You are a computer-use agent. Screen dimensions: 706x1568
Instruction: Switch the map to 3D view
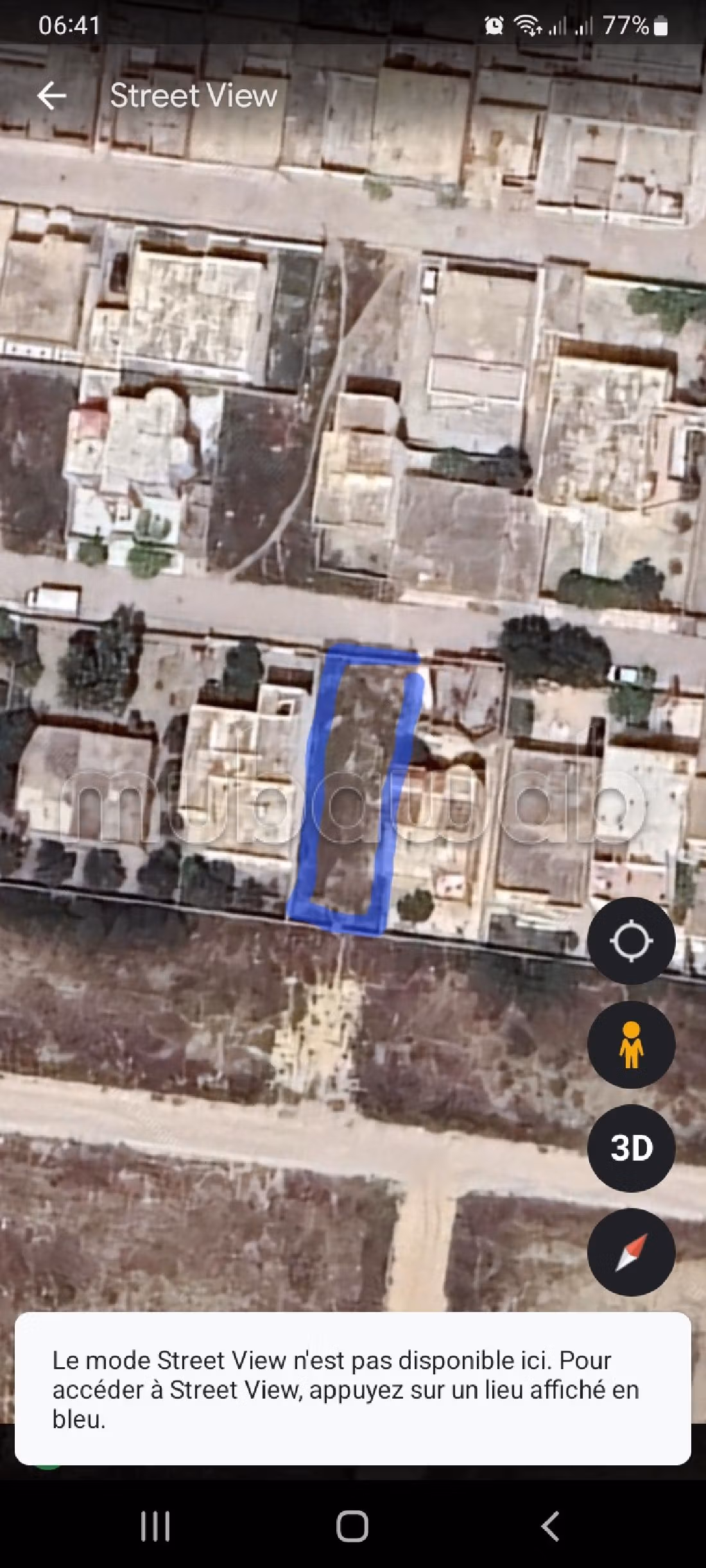point(631,1148)
